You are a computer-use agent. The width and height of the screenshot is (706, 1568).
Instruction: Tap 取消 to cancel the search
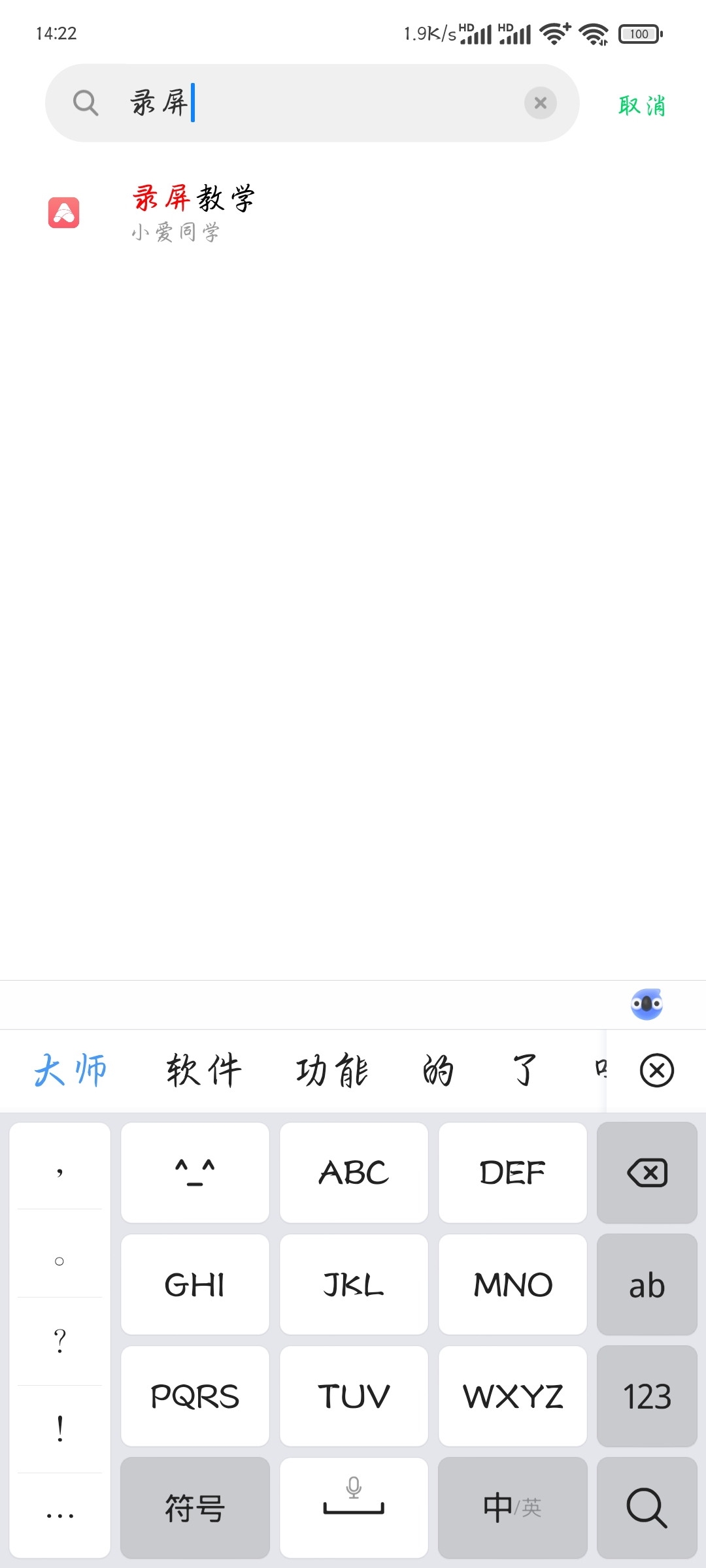tap(642, 105)
